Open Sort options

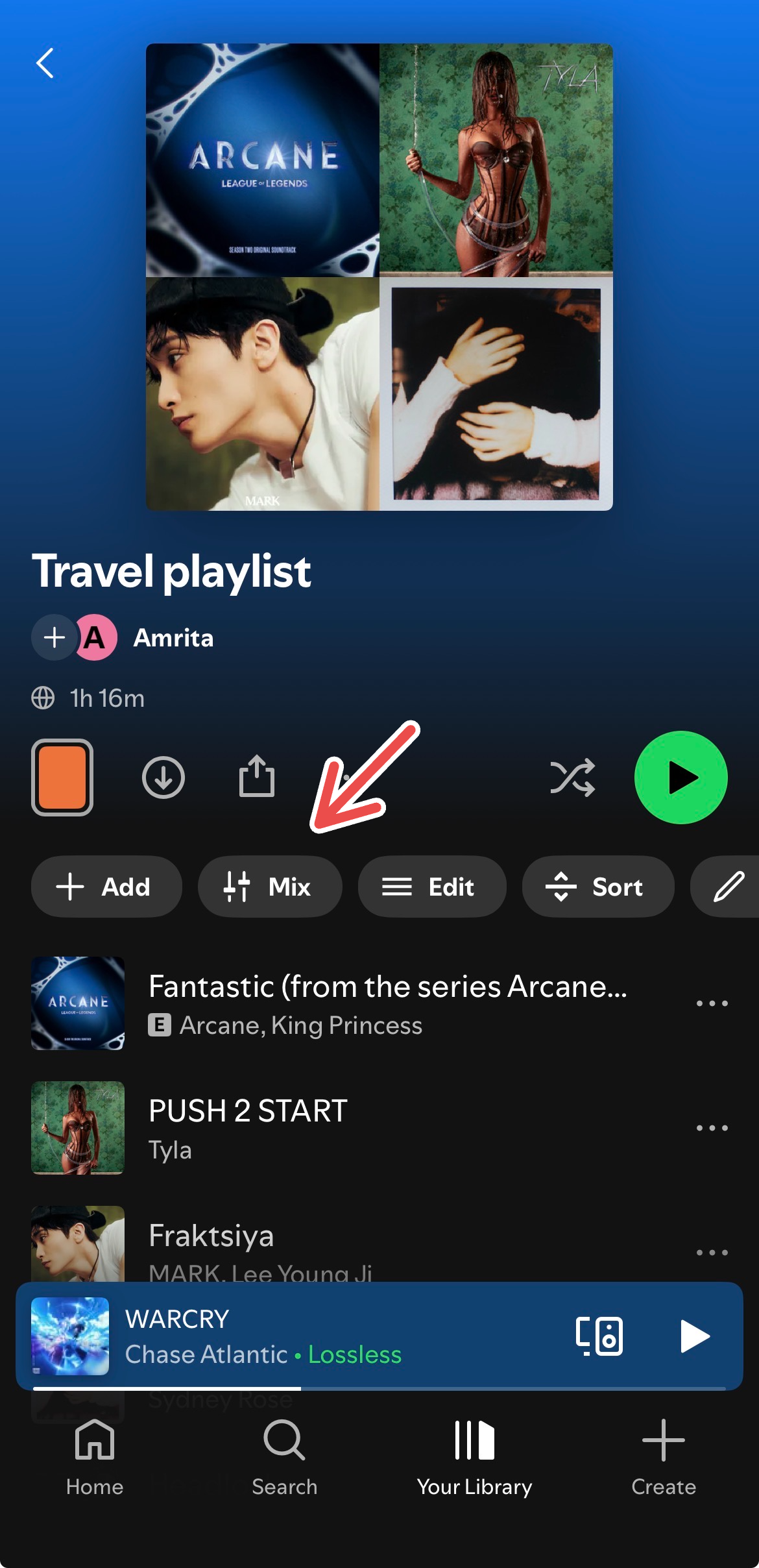[x=597, y=887]
